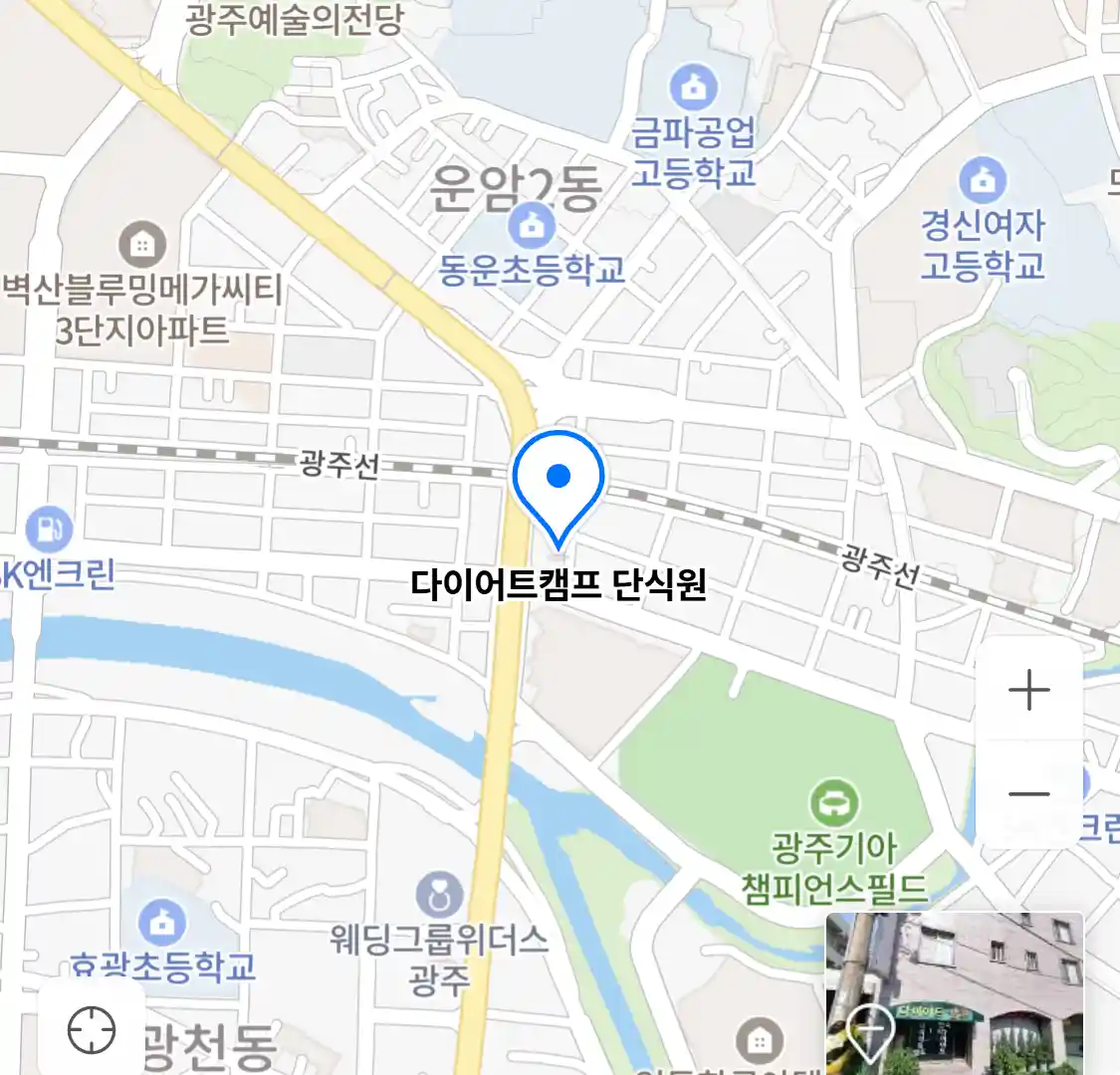Open 동운초등학교 school marker
This screenshot has width=1120, height=1075.
point(533,226)
